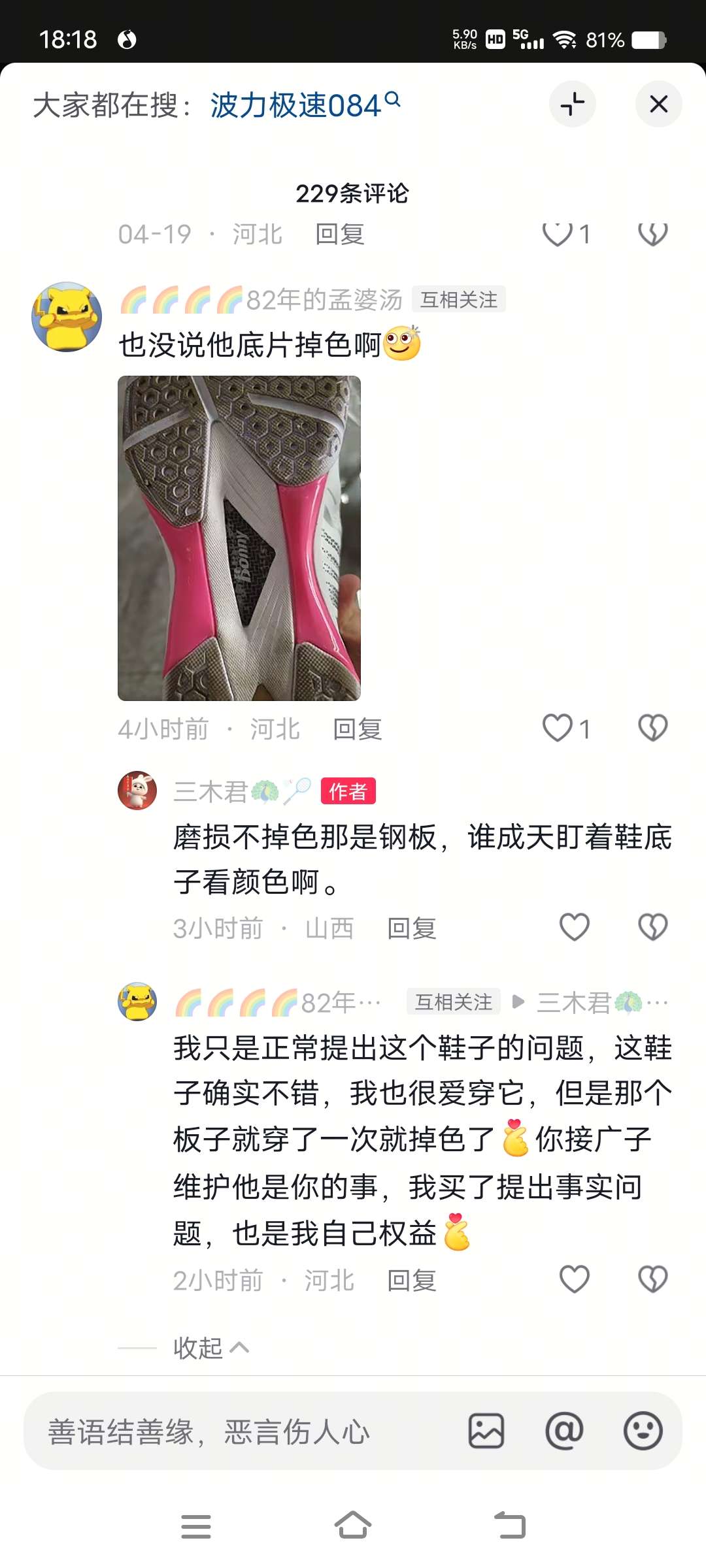The image size is (706, 1568).
Task: Open the emoji picker
Action: click(643, 1431)
